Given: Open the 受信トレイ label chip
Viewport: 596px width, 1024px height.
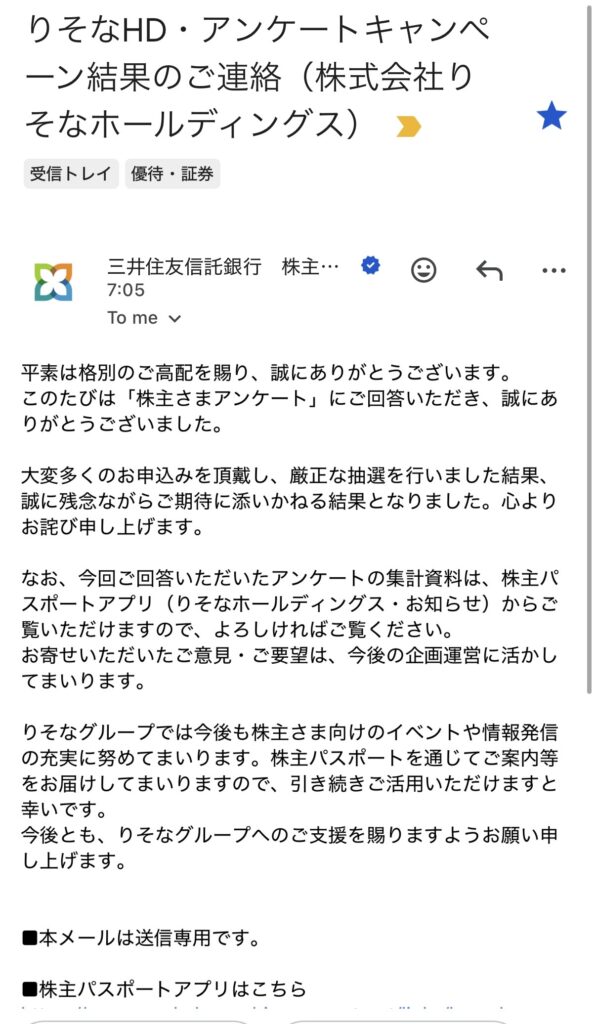Looking at the screenshot, I should [71, 174].
